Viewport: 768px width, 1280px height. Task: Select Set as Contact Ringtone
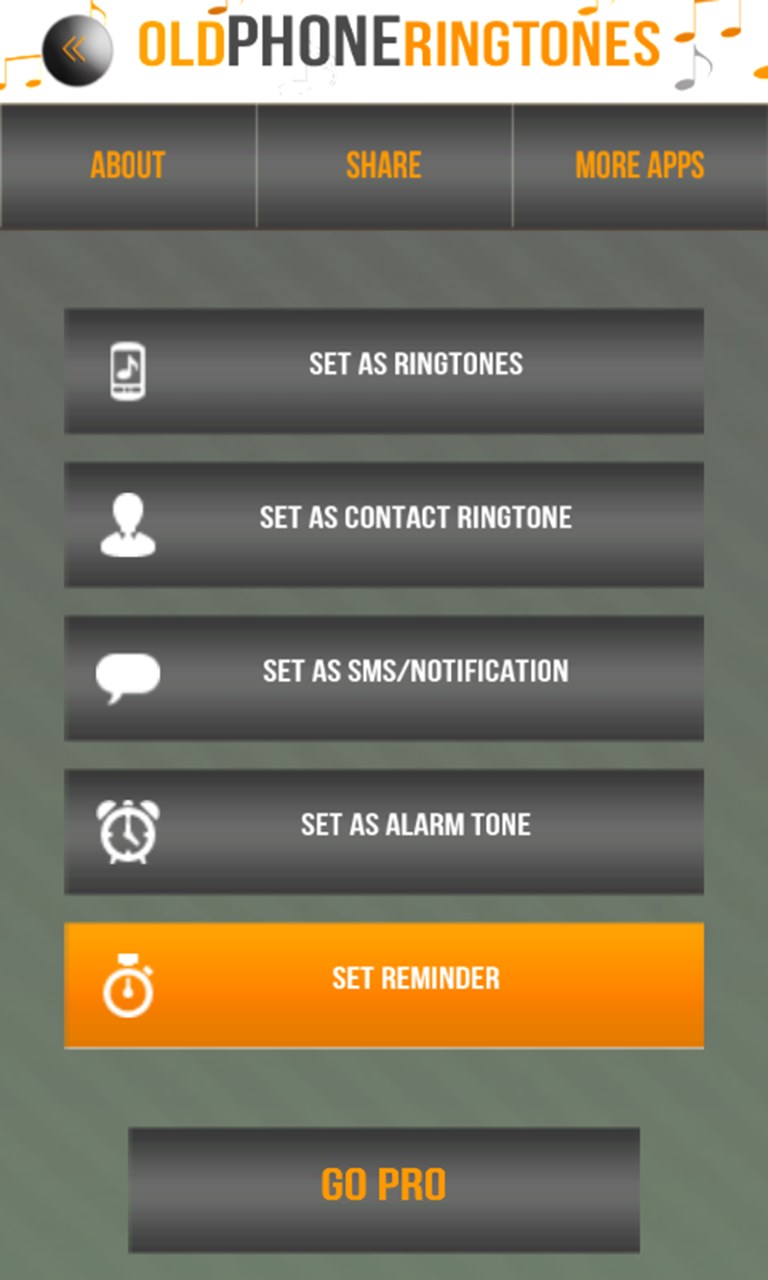[384, 524]
